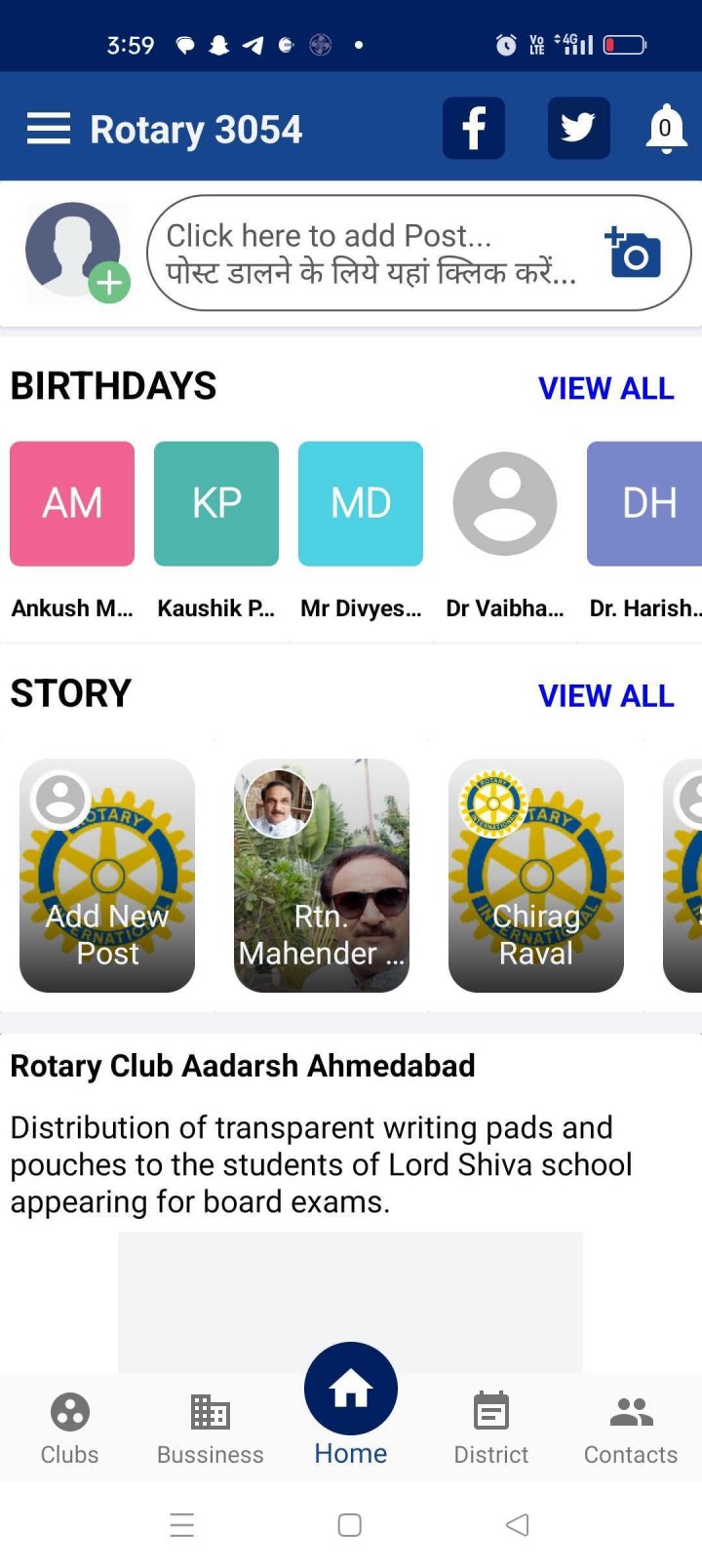Open the hamburger drawer menu
The image size is (702, 1568).
(x=48, y=129)
